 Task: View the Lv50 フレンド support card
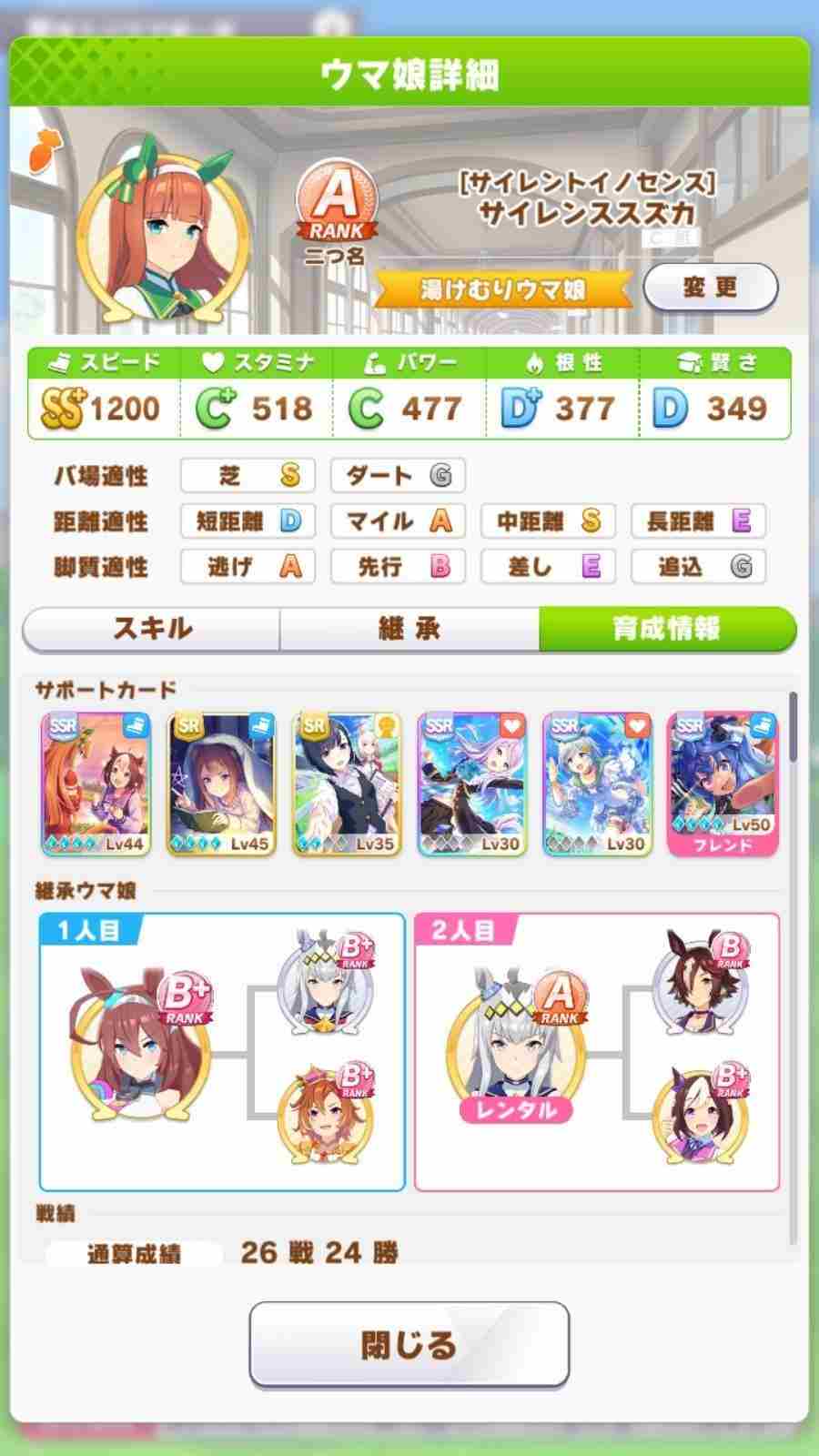(723, 784)
